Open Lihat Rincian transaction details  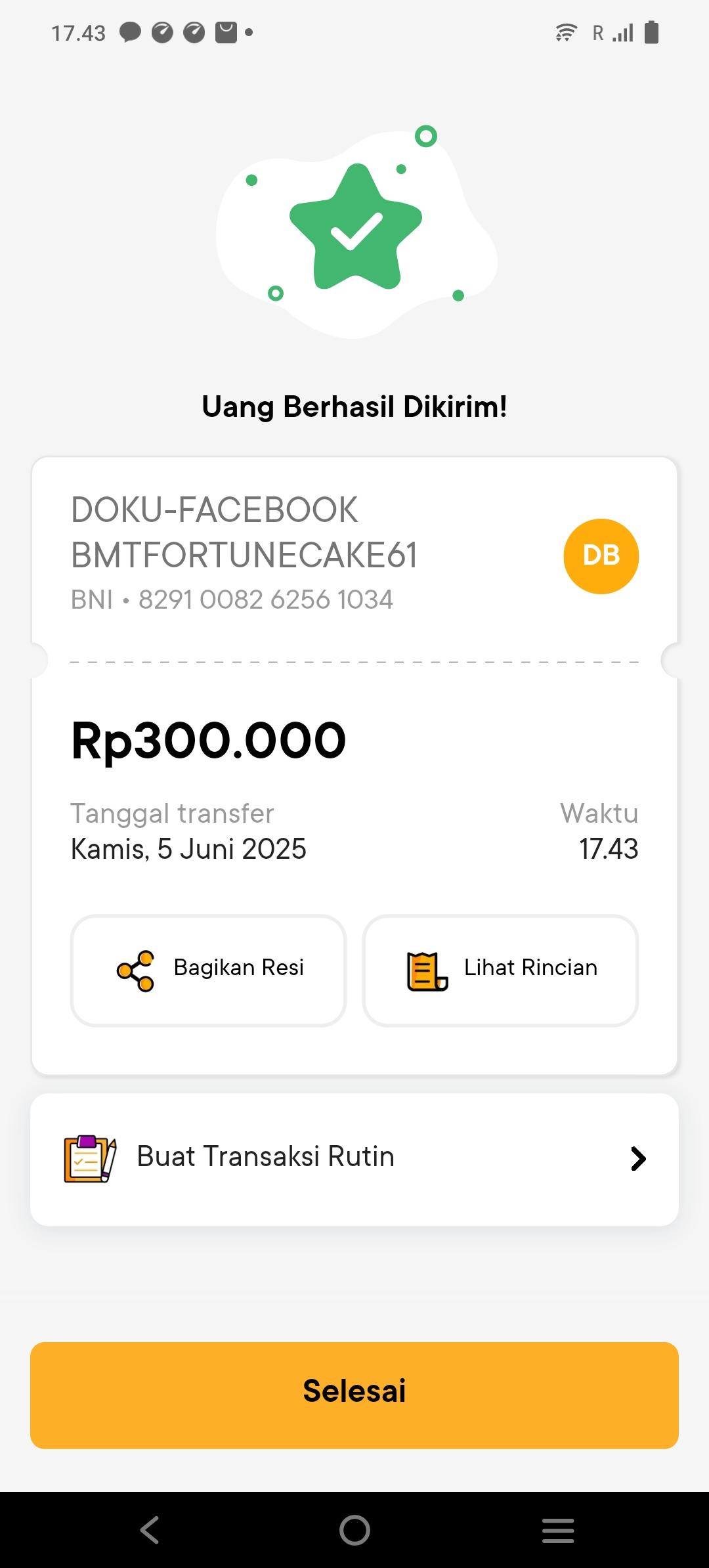click(500, 970)
